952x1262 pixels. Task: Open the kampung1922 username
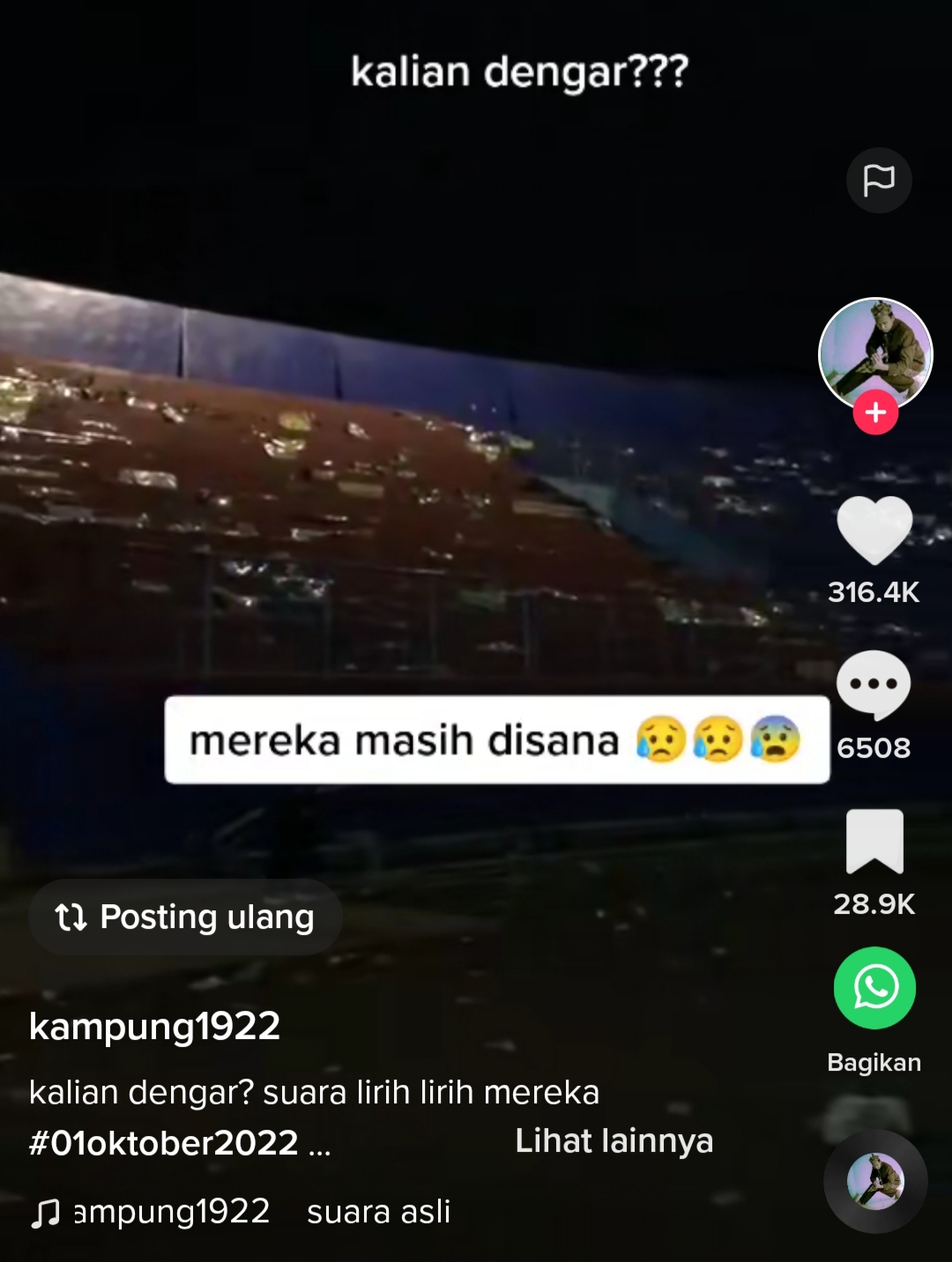[155, 1027]
